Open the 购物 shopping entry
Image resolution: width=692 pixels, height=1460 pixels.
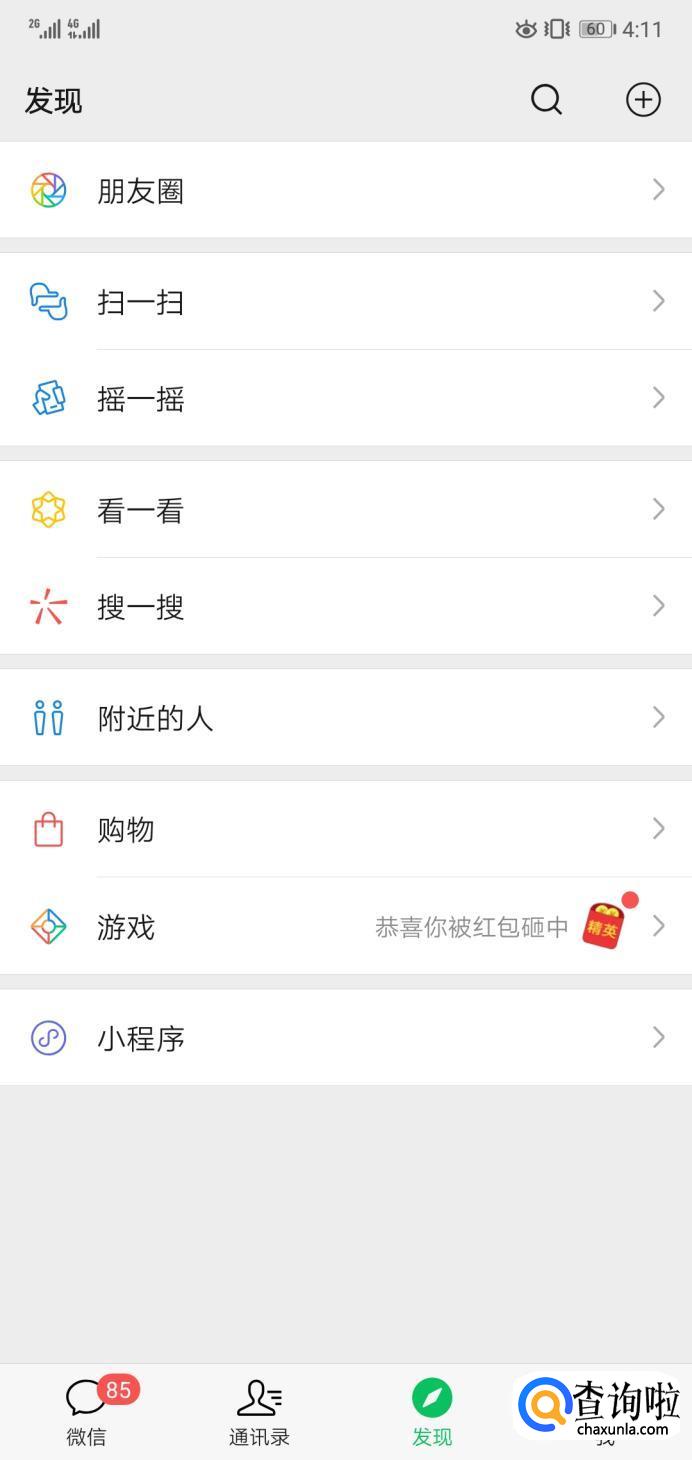(x=346, y=829)
